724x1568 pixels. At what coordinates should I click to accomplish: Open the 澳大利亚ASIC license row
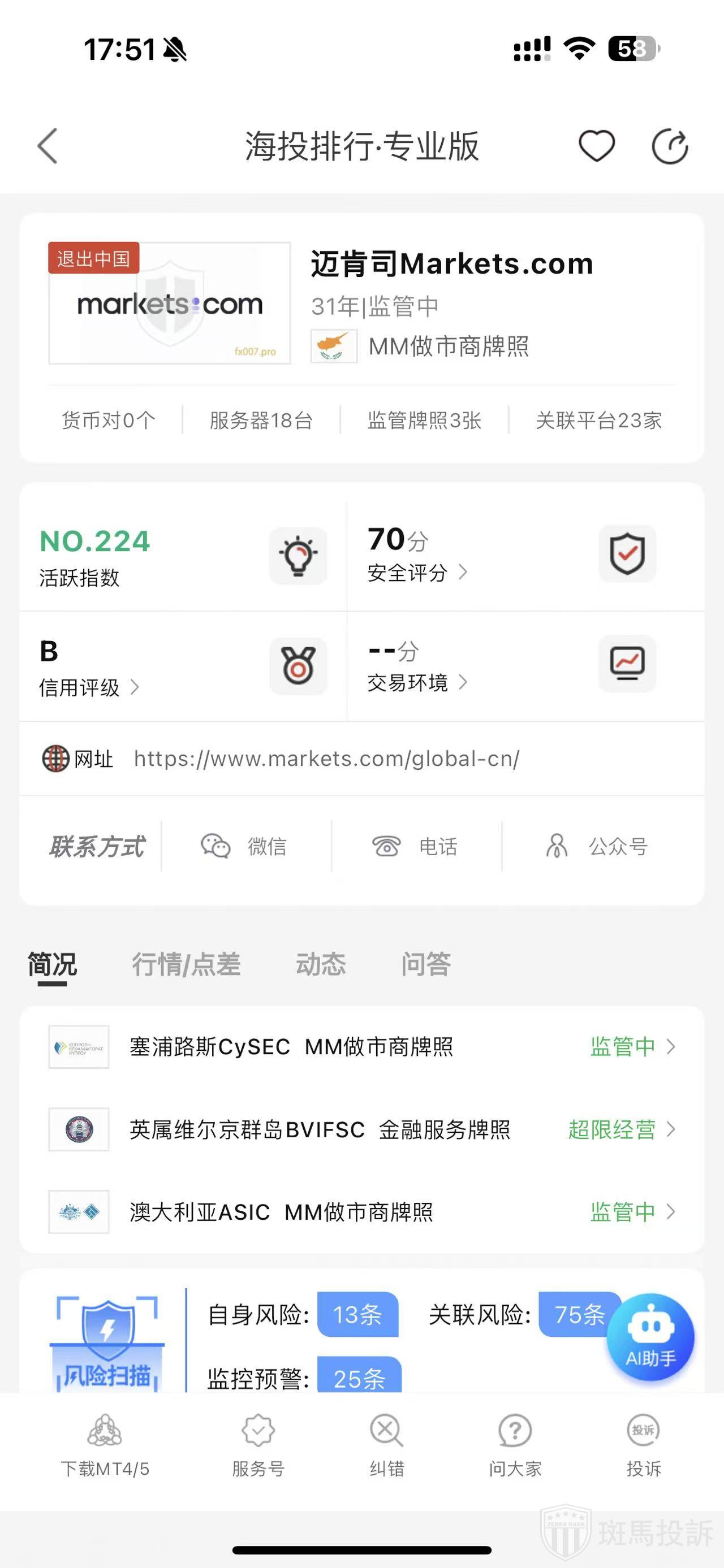[361, 1212]
